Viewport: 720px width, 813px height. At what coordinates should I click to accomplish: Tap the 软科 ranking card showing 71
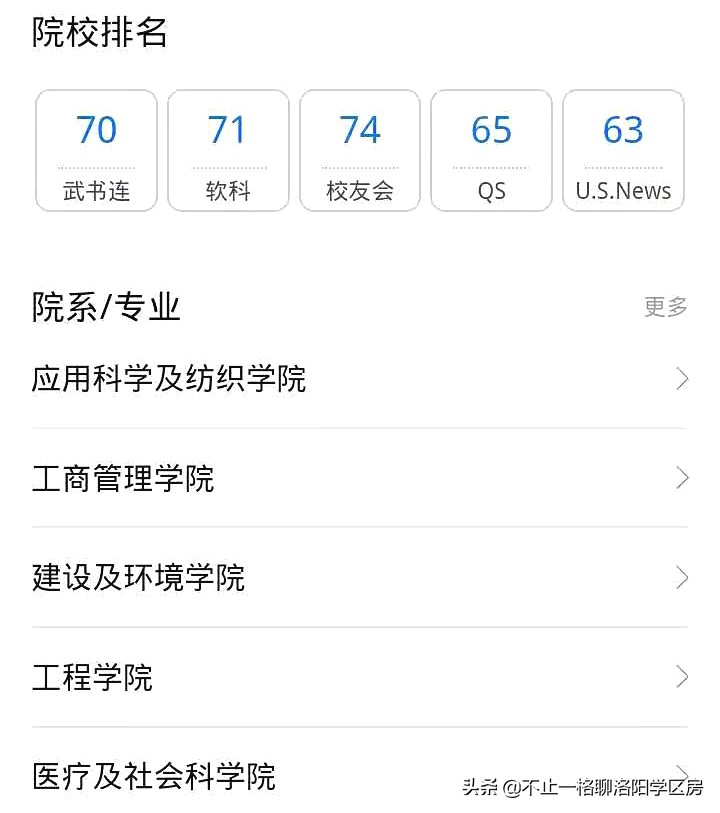point(228,150)
